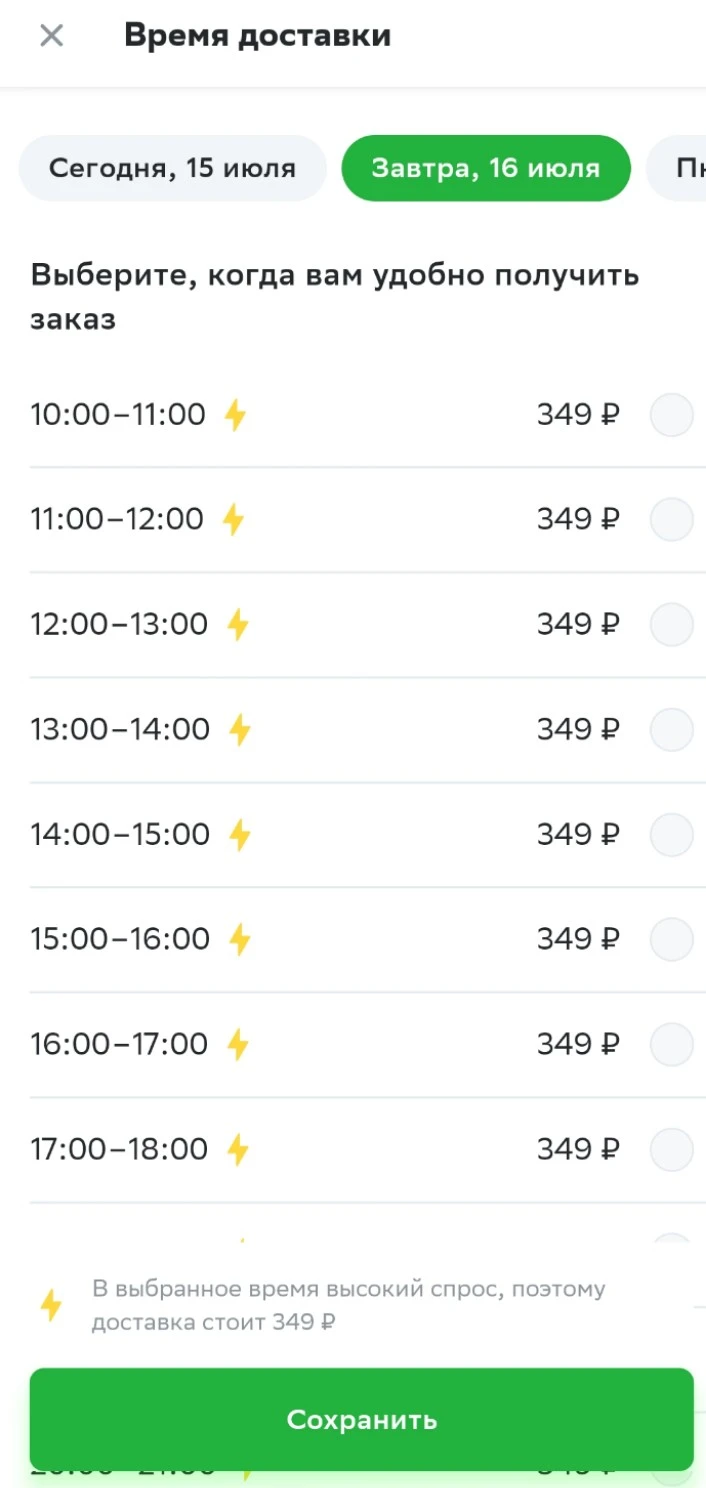Viewport: 706px width, 1488px height.
Task: Tap the Сохранить button
Action: [x=362, y=1419]
